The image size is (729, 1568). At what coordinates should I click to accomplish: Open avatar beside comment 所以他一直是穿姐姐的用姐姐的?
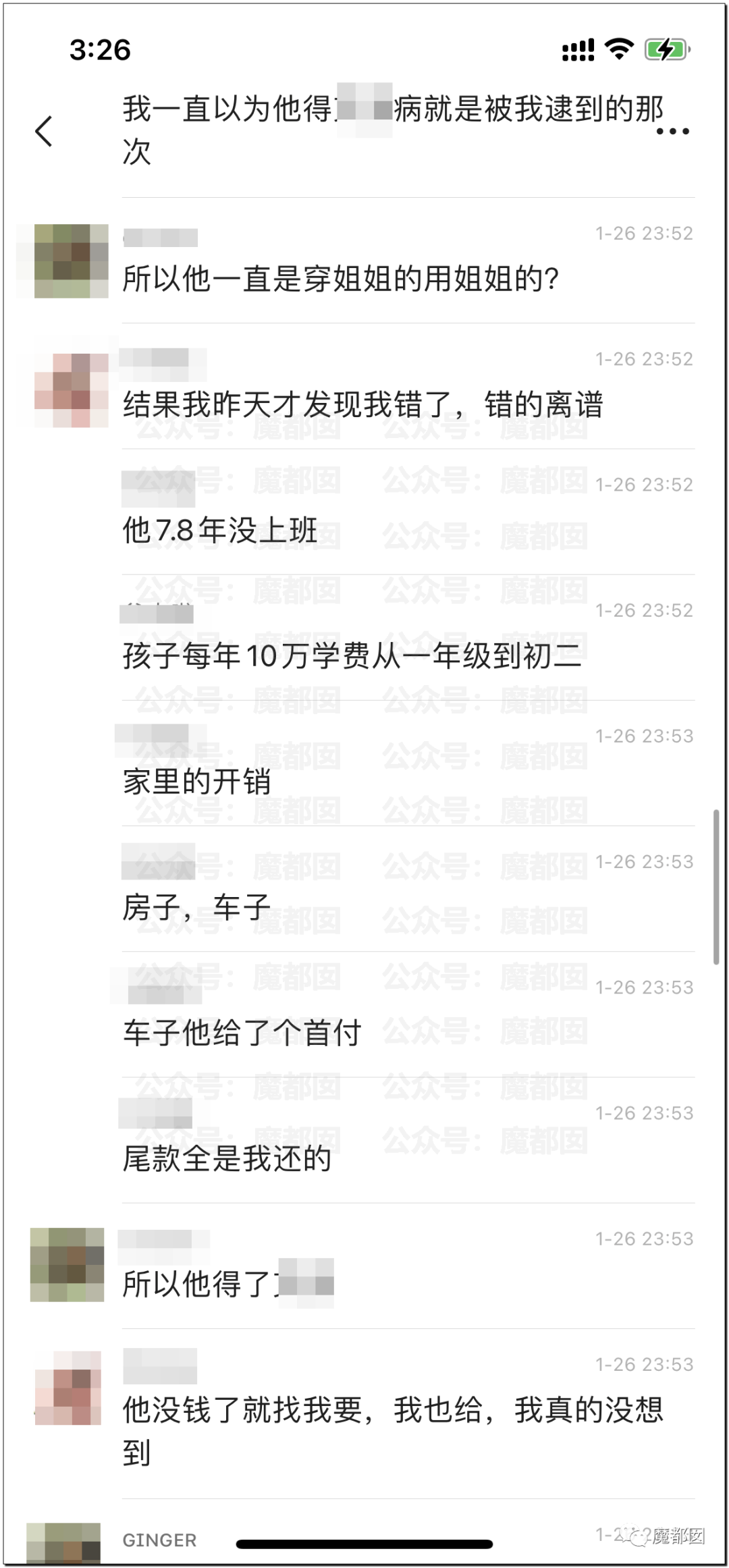click(x=71, y=261)
